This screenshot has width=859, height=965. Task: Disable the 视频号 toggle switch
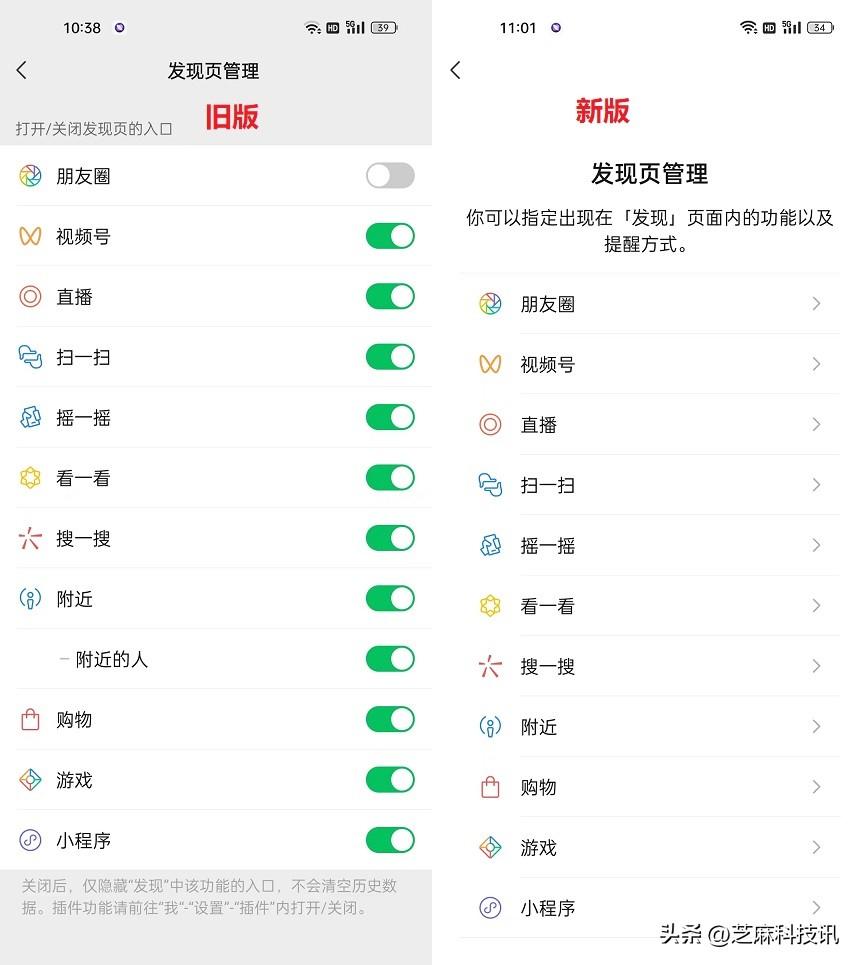click(x=389, y=236)
